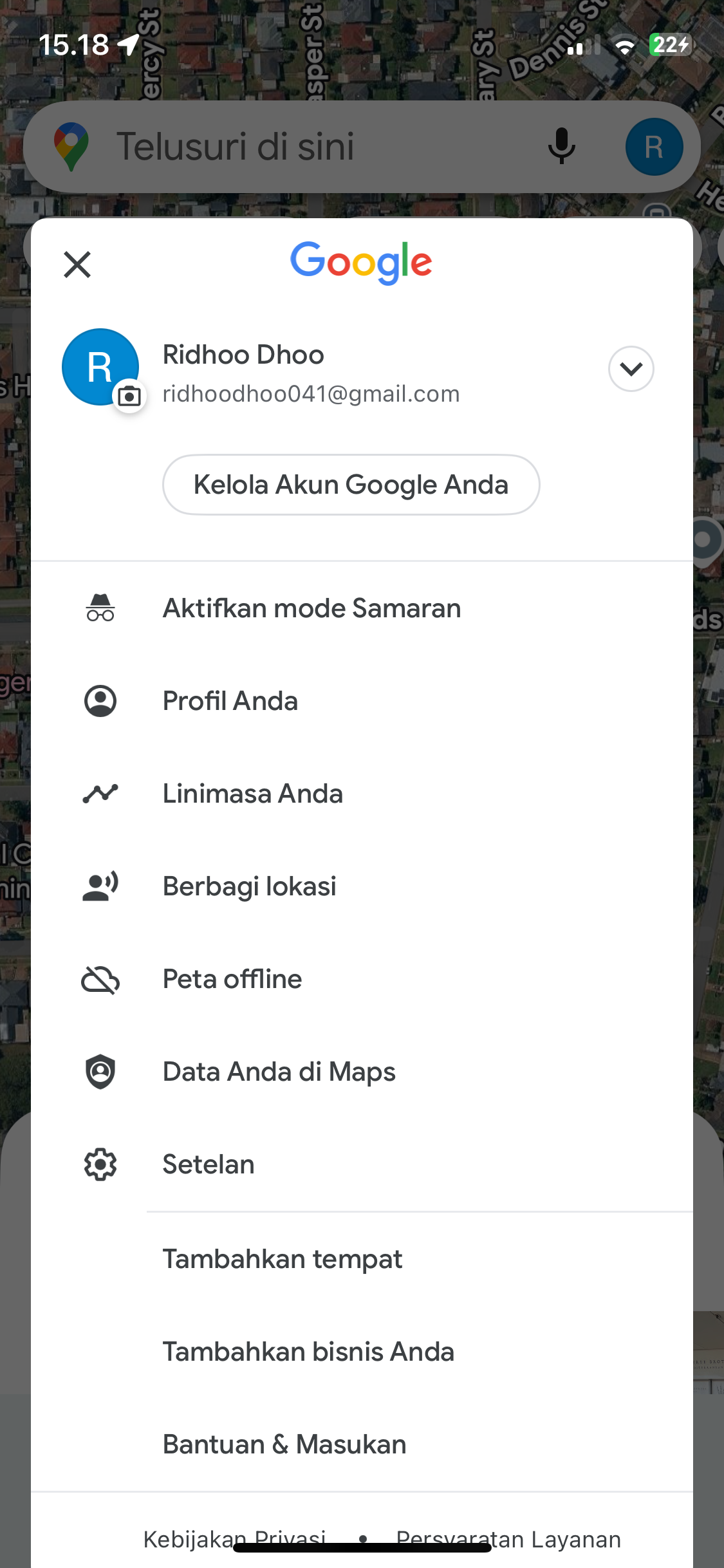View Data Anda di Maps
Viewport: 724px width, 1568px height.
[x=362, y=1072]
